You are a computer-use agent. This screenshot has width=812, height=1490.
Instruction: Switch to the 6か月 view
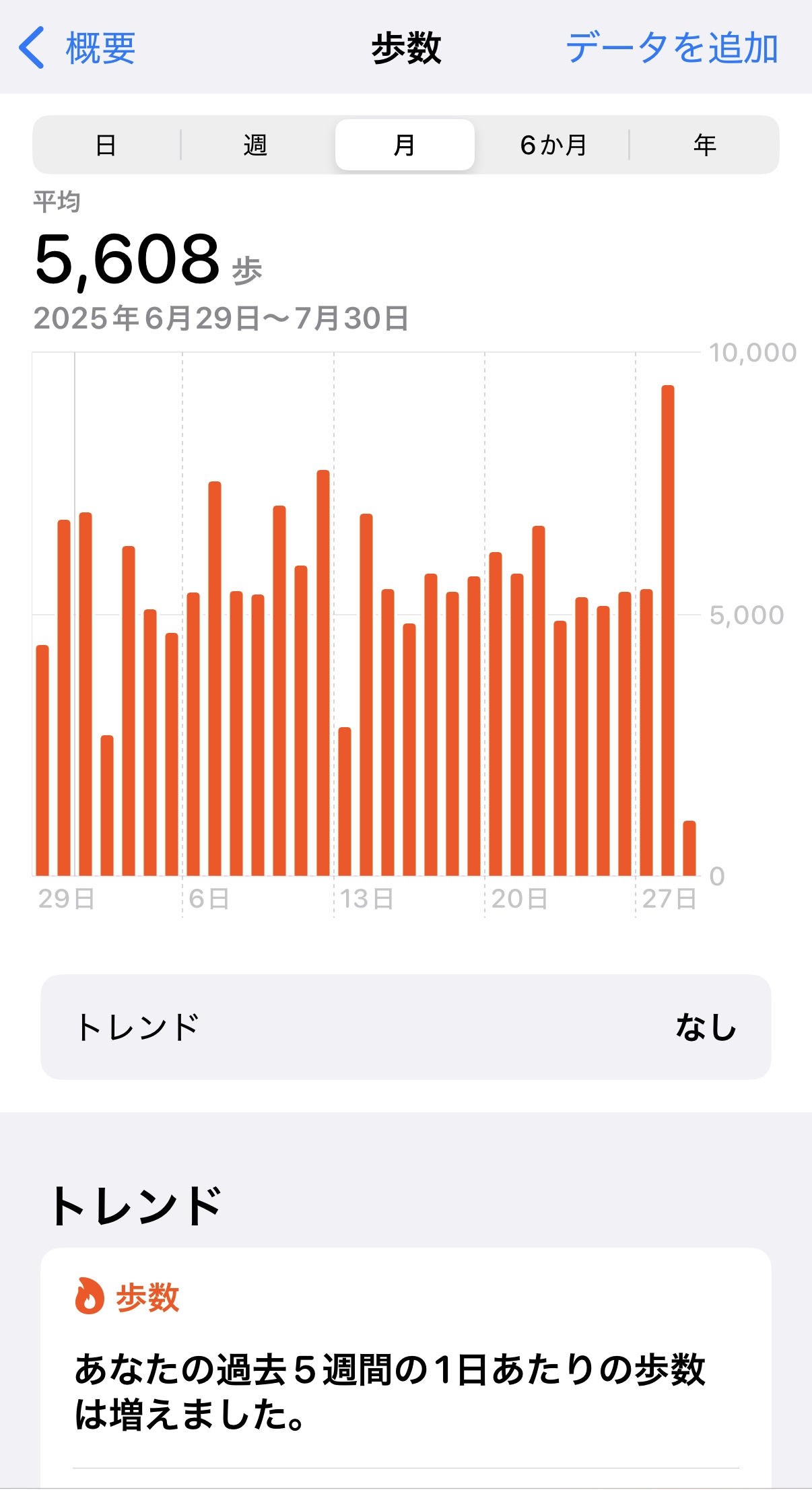[x=553, y=145]
